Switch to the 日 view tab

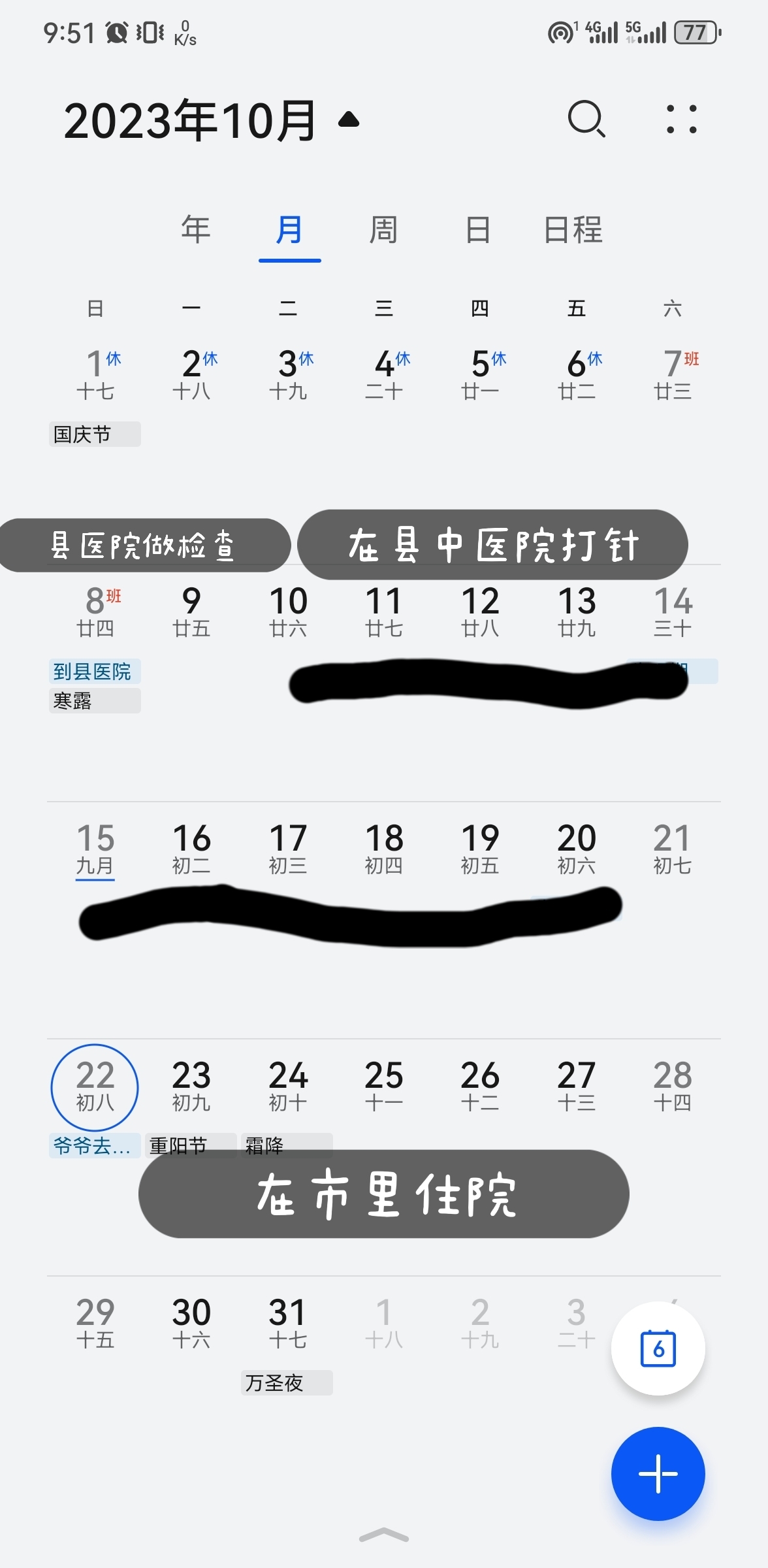tap(478, 230)
